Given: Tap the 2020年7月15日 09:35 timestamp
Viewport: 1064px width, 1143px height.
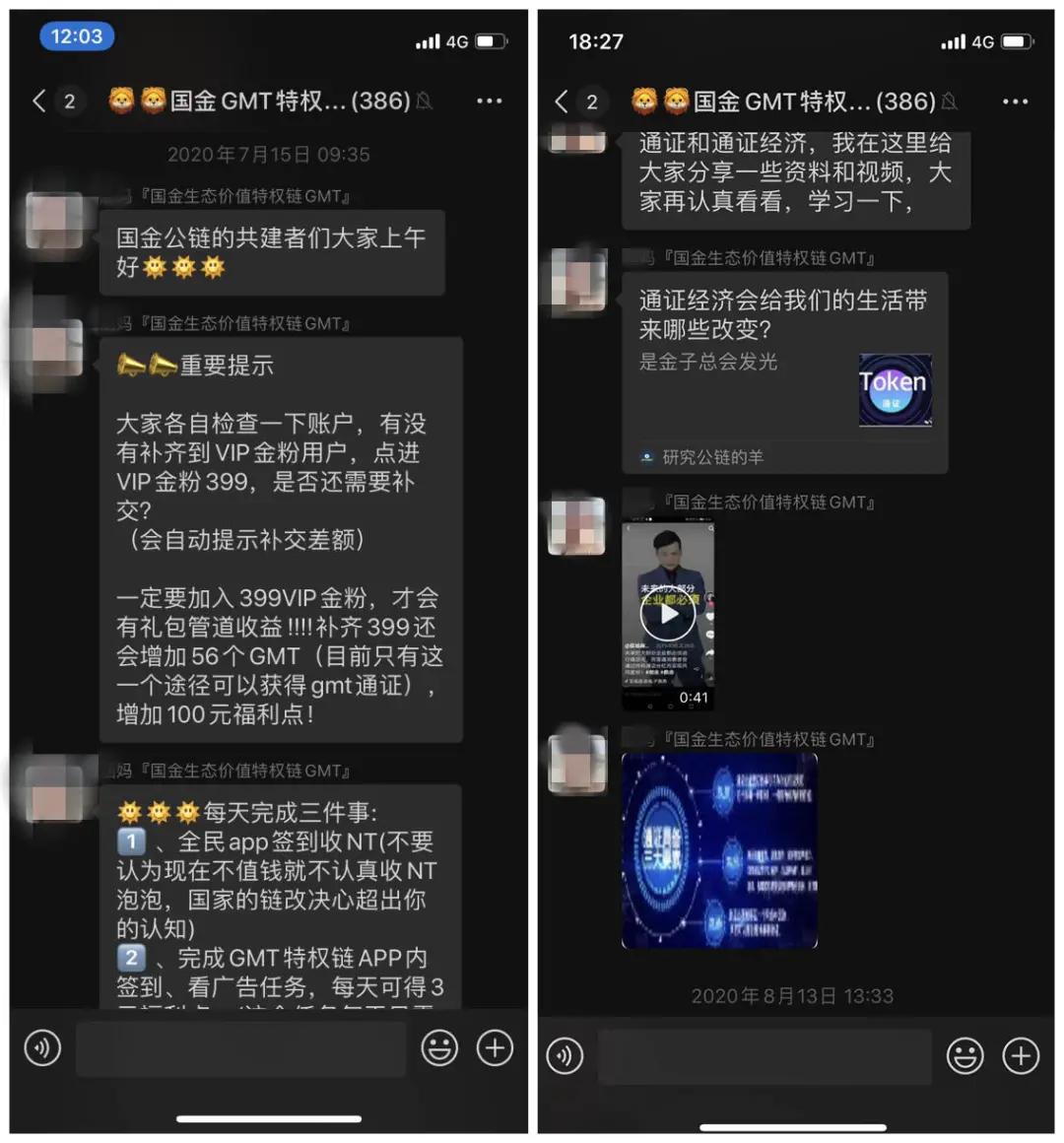Looking at the screenshot, I should [269, 154].
